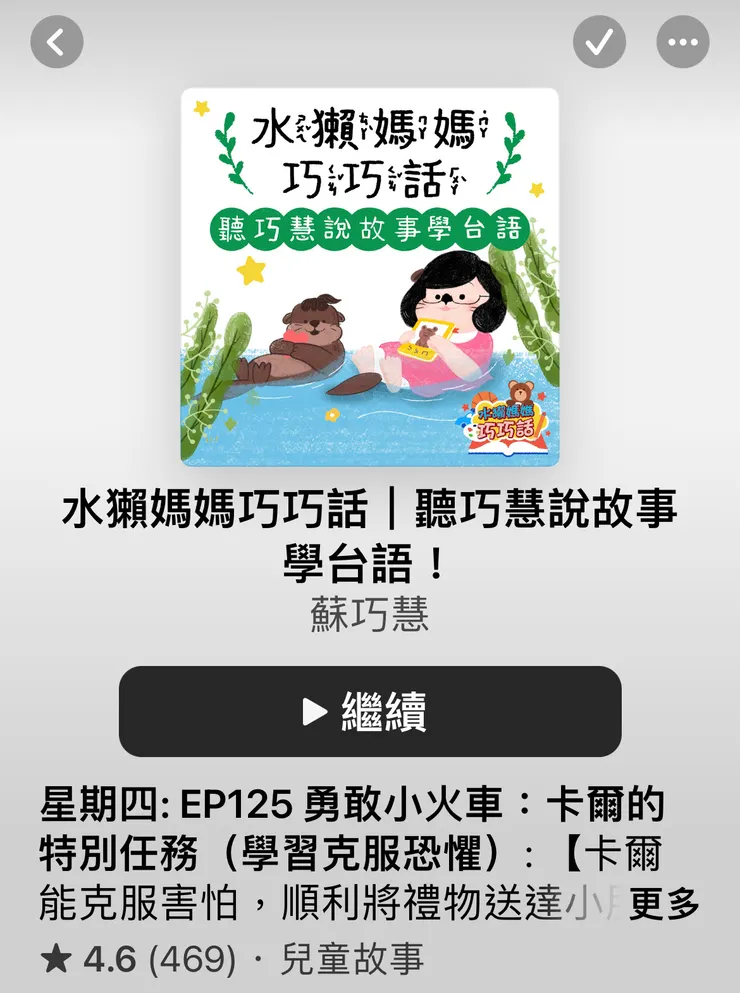
Task: Open episode actions via the ... icon
Action: 683,42
